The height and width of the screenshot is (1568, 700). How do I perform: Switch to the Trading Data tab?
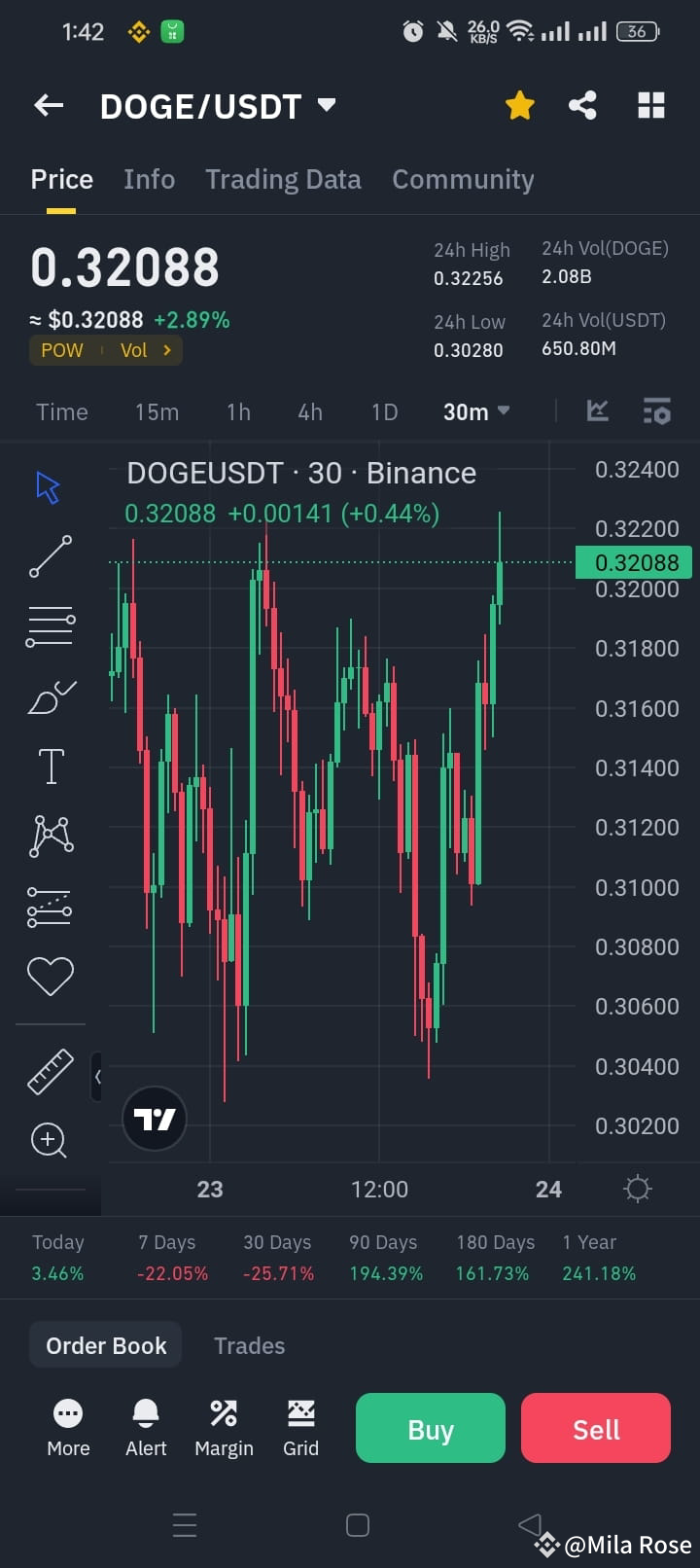[x=283, y=179]
